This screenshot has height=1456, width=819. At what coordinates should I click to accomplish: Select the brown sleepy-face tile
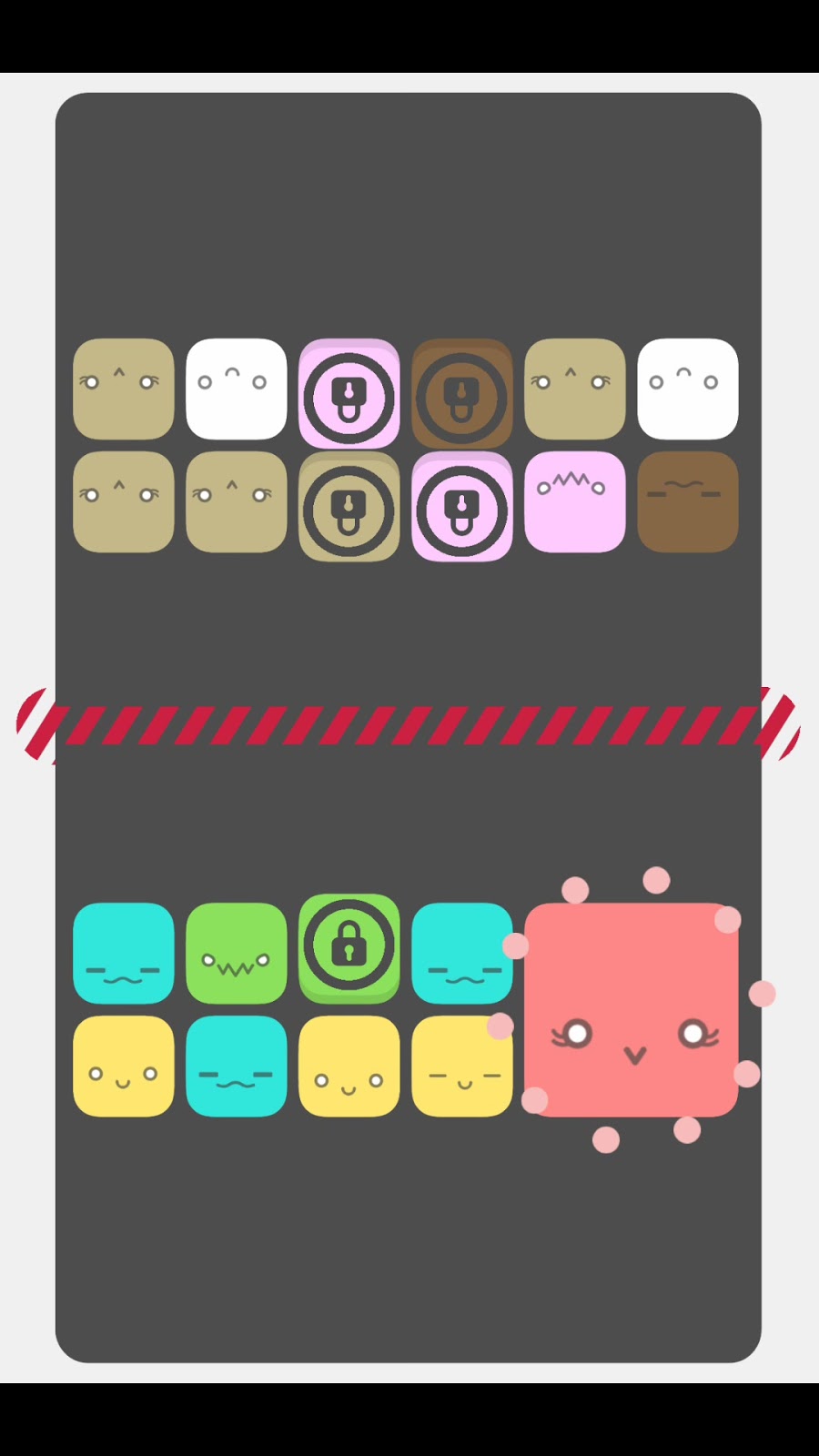[687, 502]
